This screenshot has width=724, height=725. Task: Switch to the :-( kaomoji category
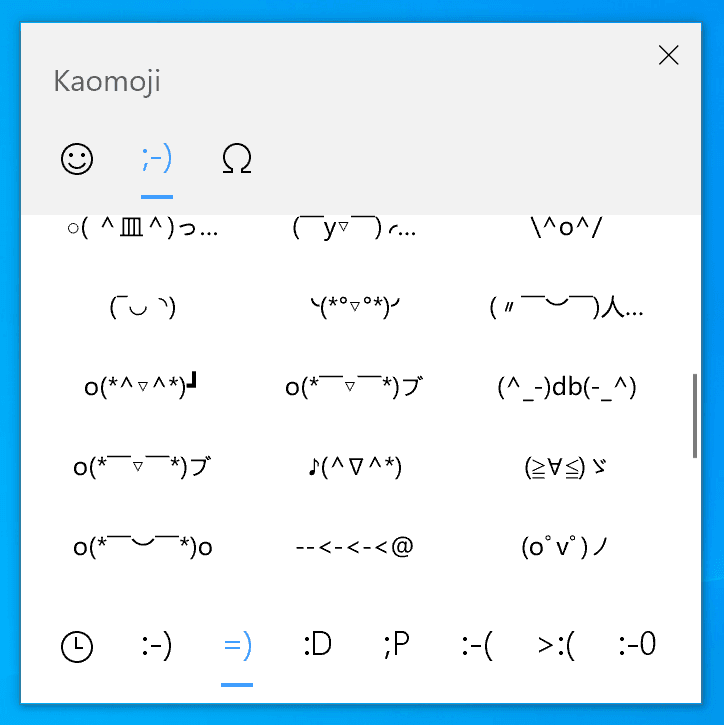[x=476, y=646]
